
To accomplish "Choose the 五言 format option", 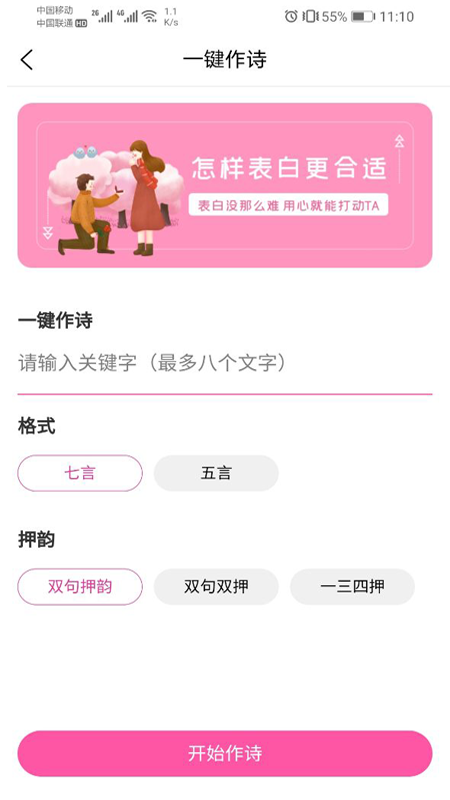I will pos(216,473).
